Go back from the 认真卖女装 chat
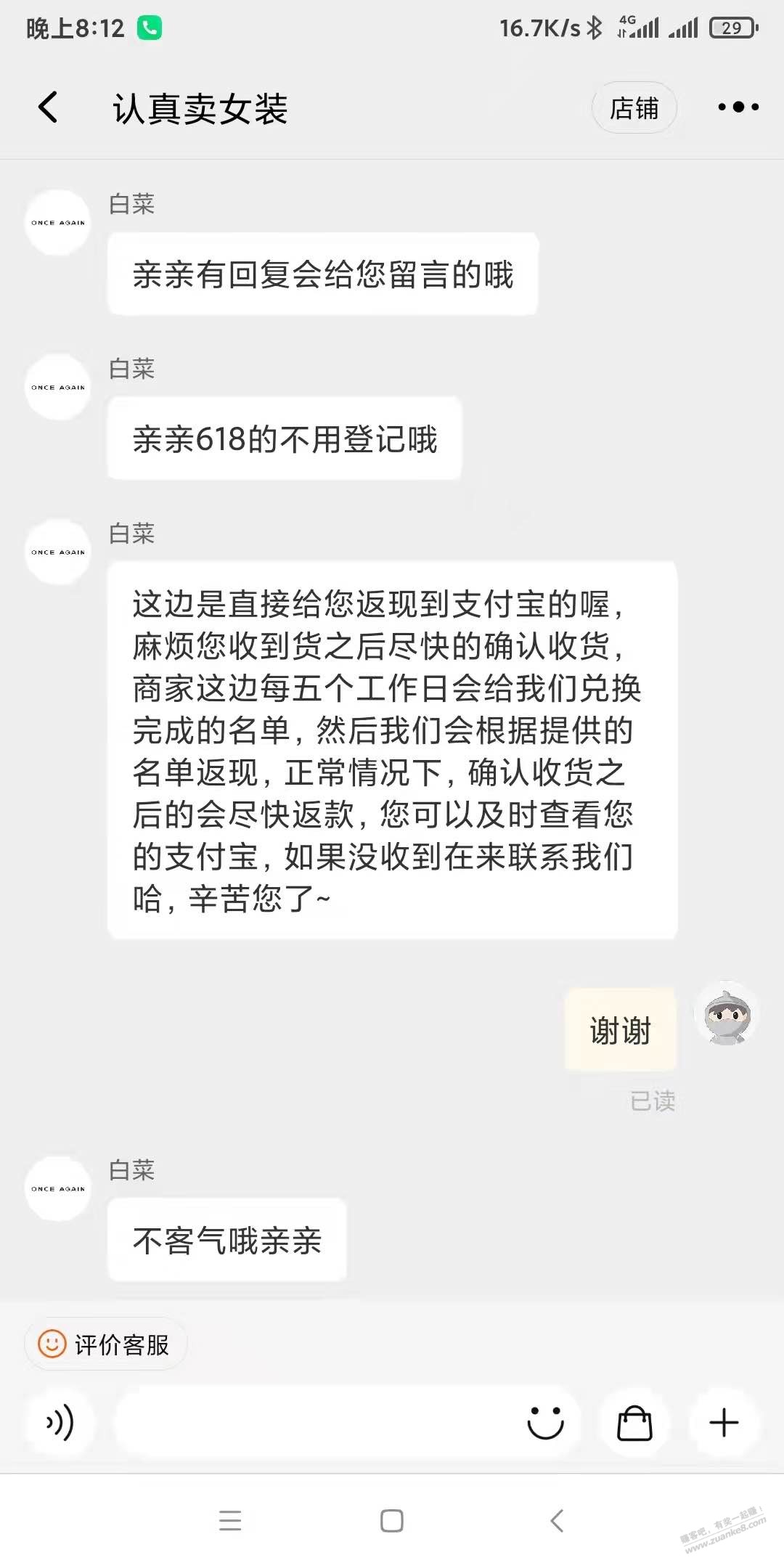The height and width of the screenshot is (1568, 784). coord(48,107)
